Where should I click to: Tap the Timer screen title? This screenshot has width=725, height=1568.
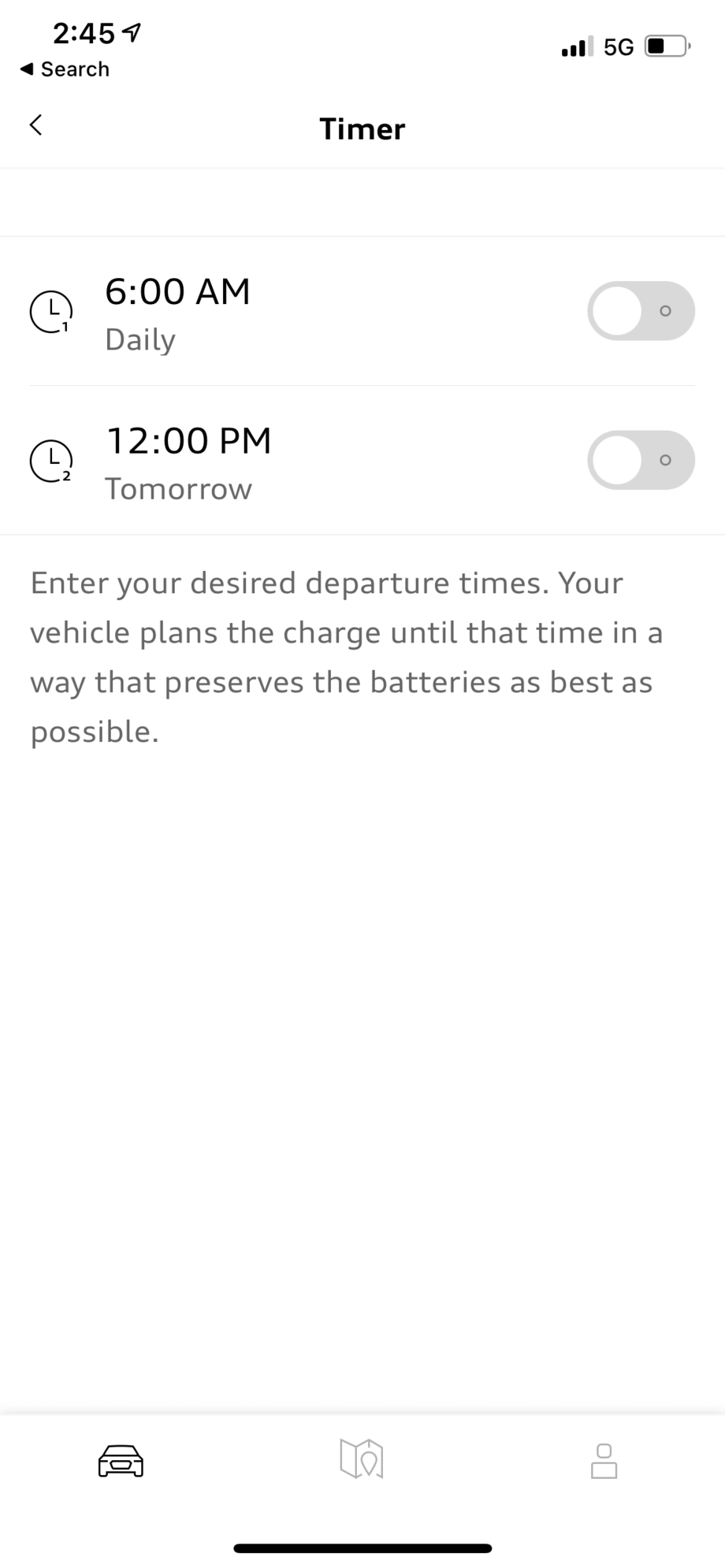(362, 128)
